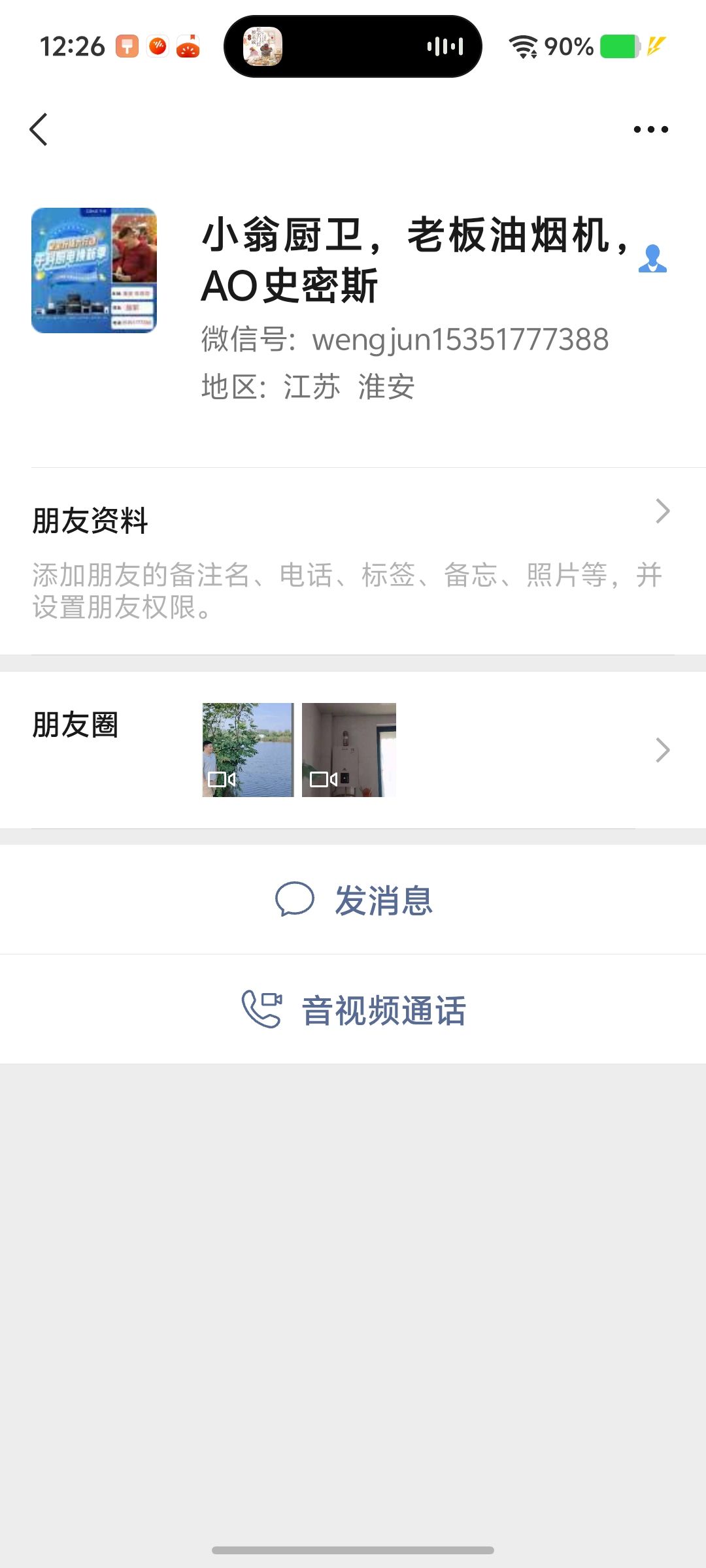Start 音视频通话 with this contact
The height and width of the screenshot is (1568, 706).
(353, 1010)
